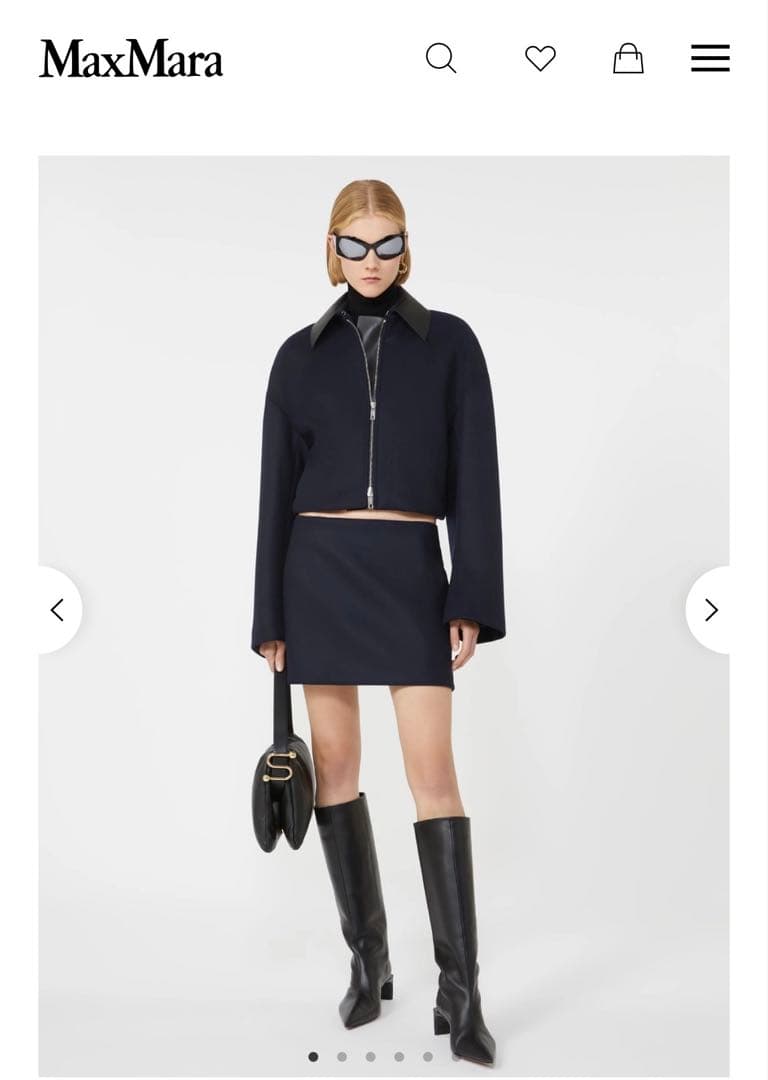Select the second carousel dot
Viewport: 768px width, 1080px height.
coord(341,1054)
